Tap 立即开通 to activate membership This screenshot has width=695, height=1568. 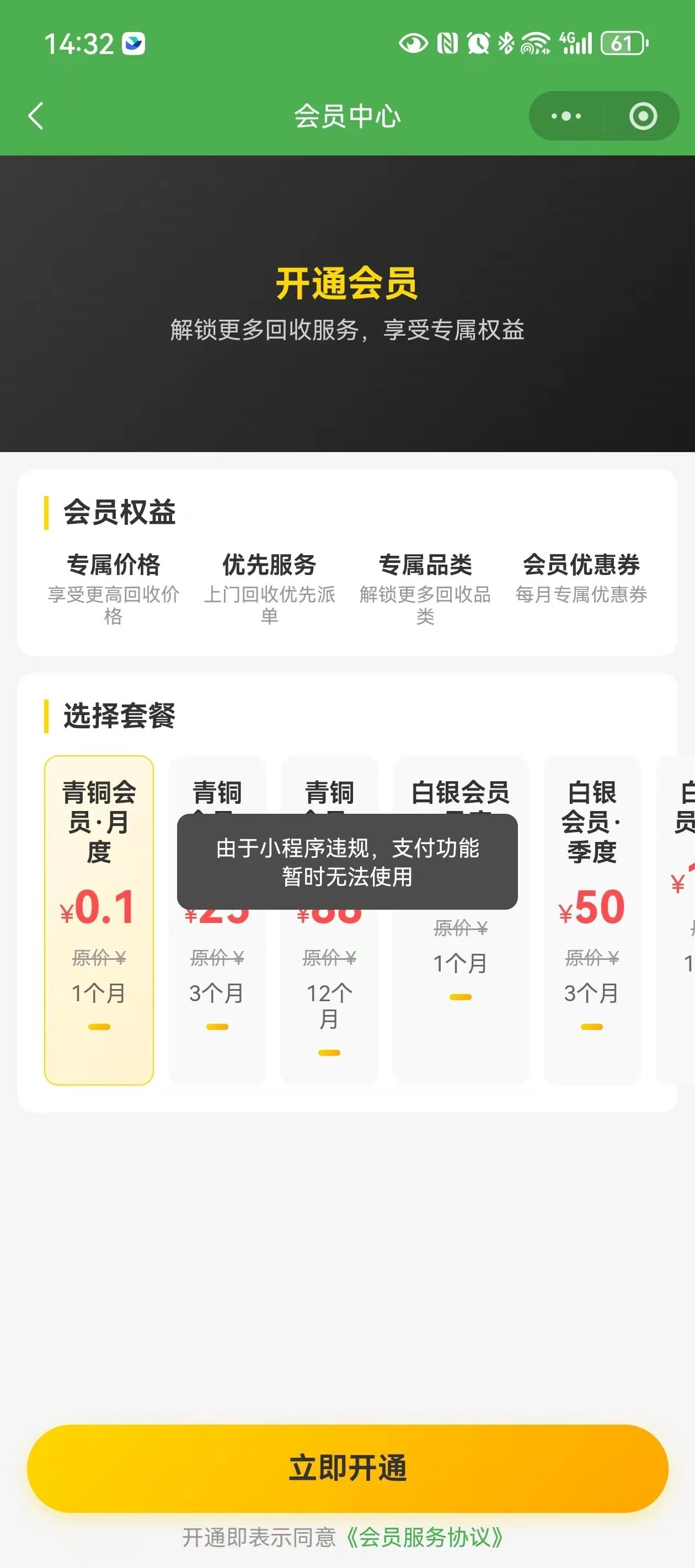347,1468
